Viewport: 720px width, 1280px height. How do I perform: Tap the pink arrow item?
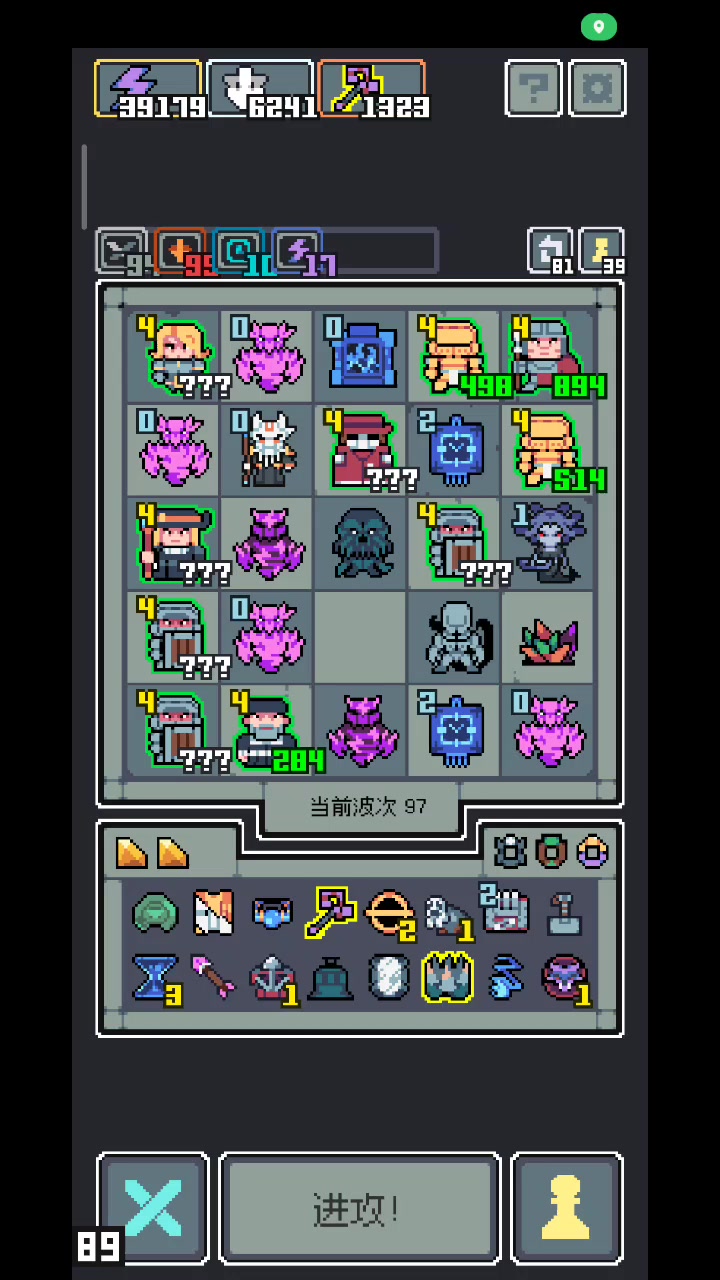click(212, 977)
